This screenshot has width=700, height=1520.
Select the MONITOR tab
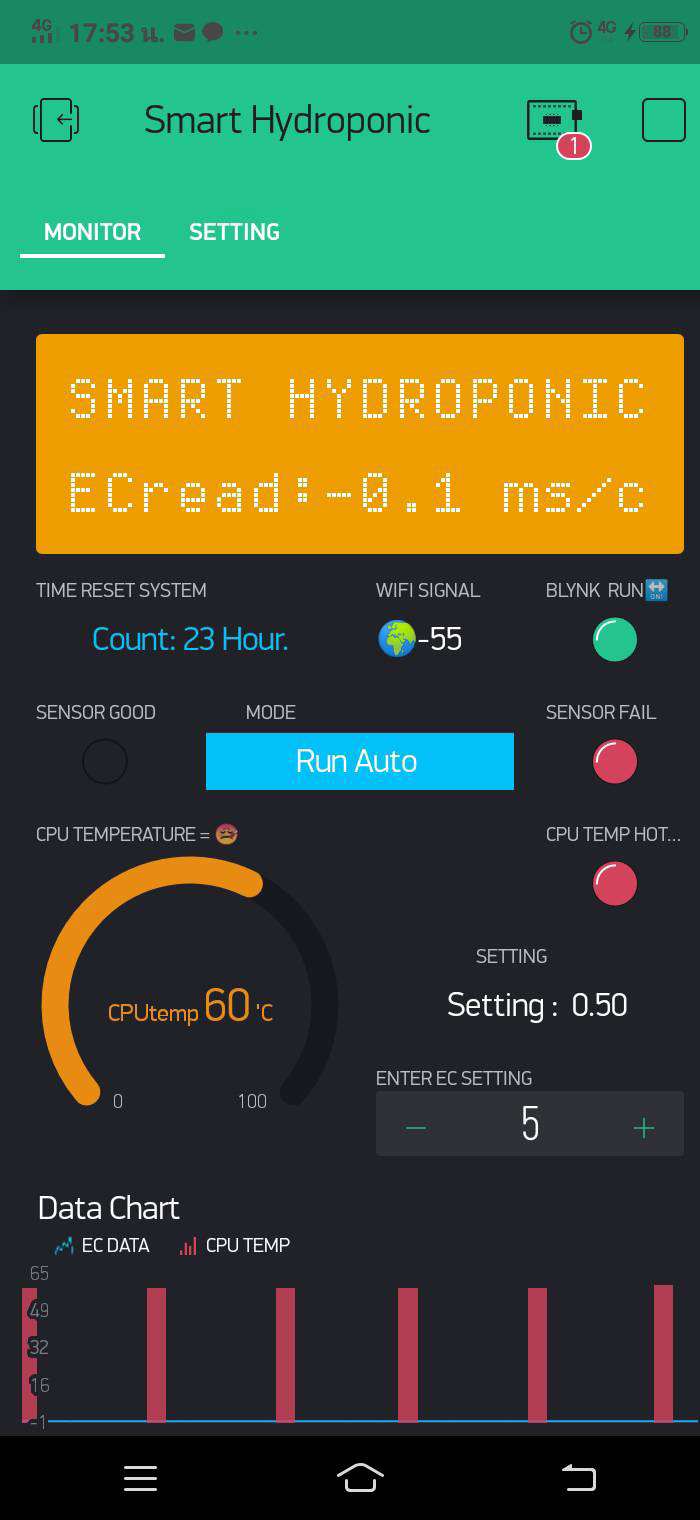92,232
